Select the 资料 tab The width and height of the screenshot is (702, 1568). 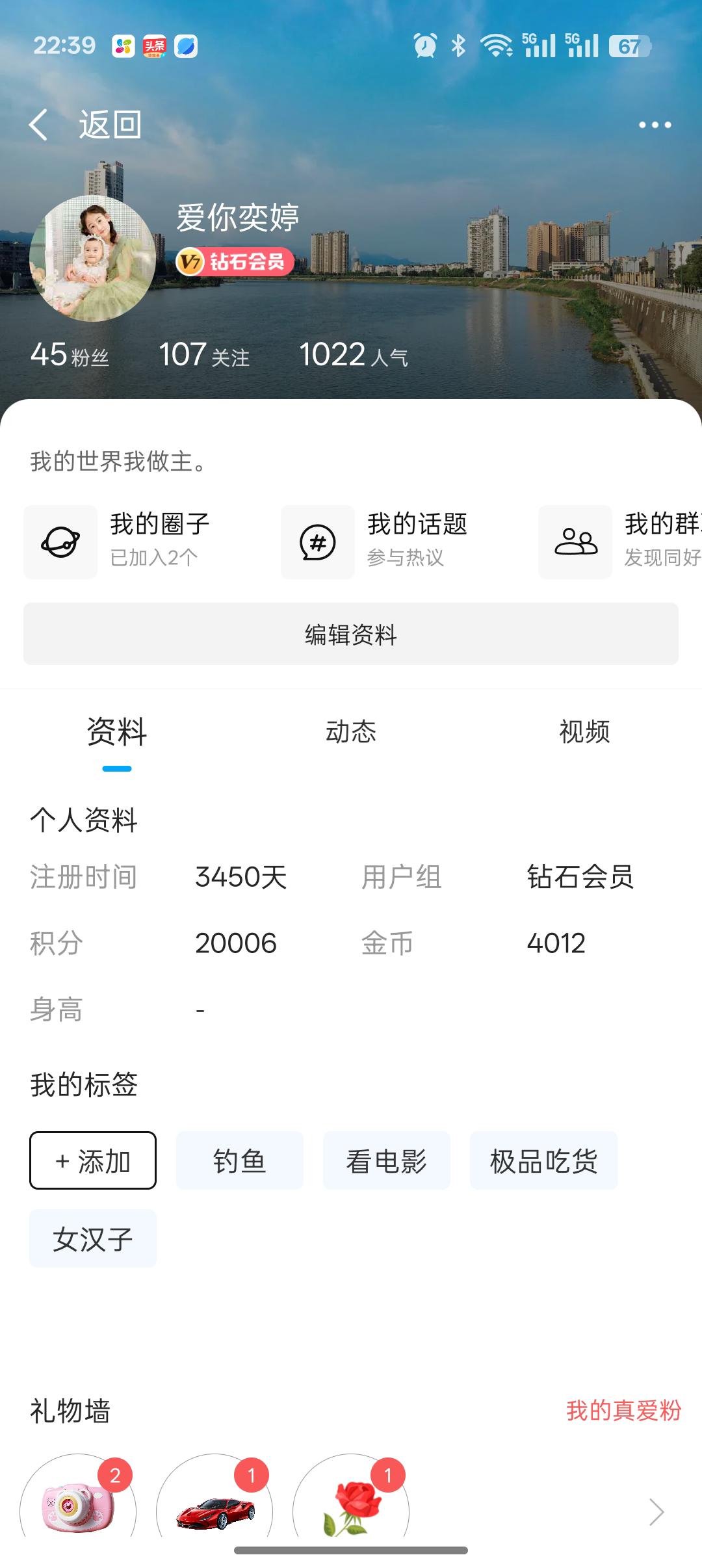117,732
